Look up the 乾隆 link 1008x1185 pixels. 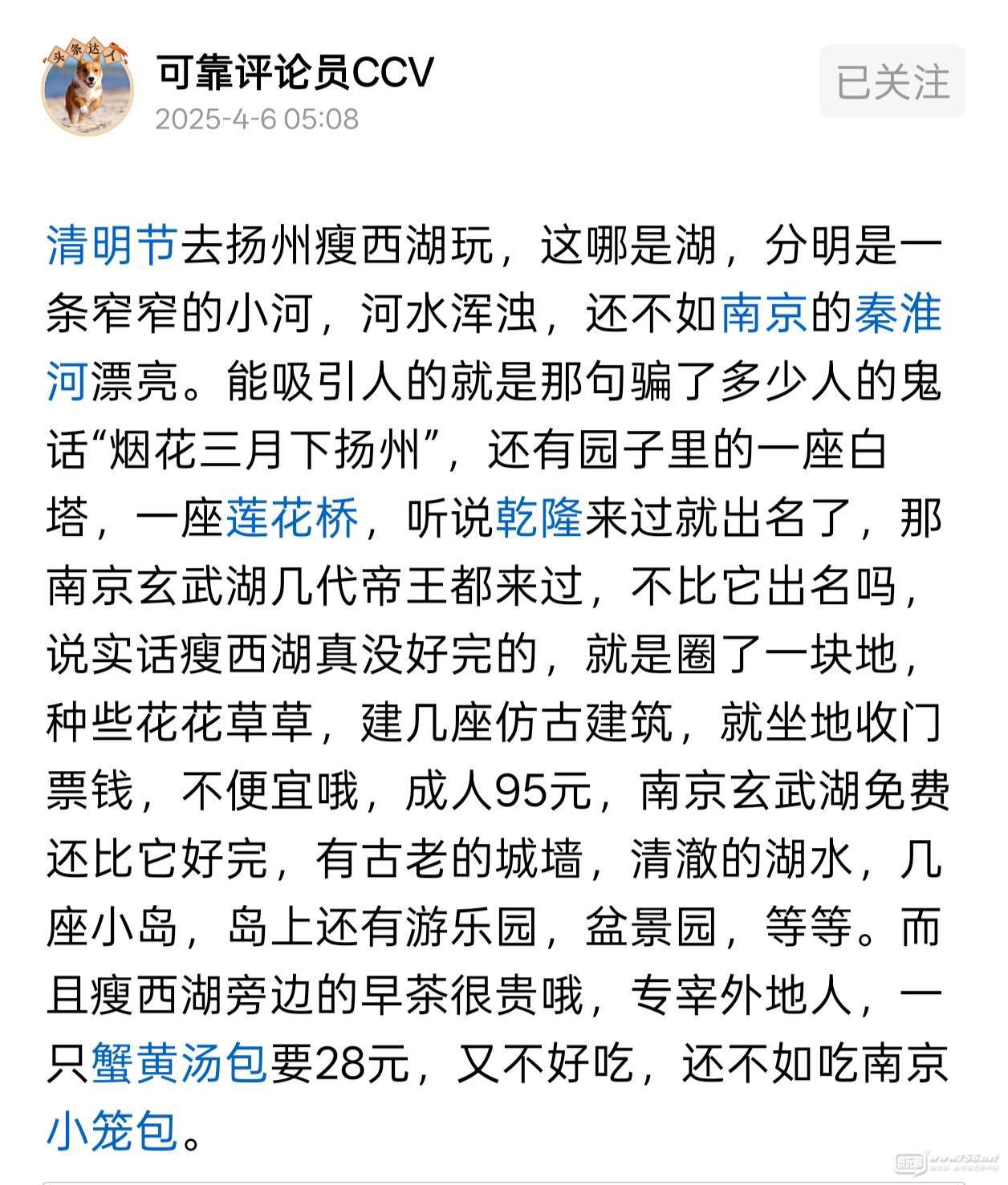pyautogui.click(x=539, y=518)
